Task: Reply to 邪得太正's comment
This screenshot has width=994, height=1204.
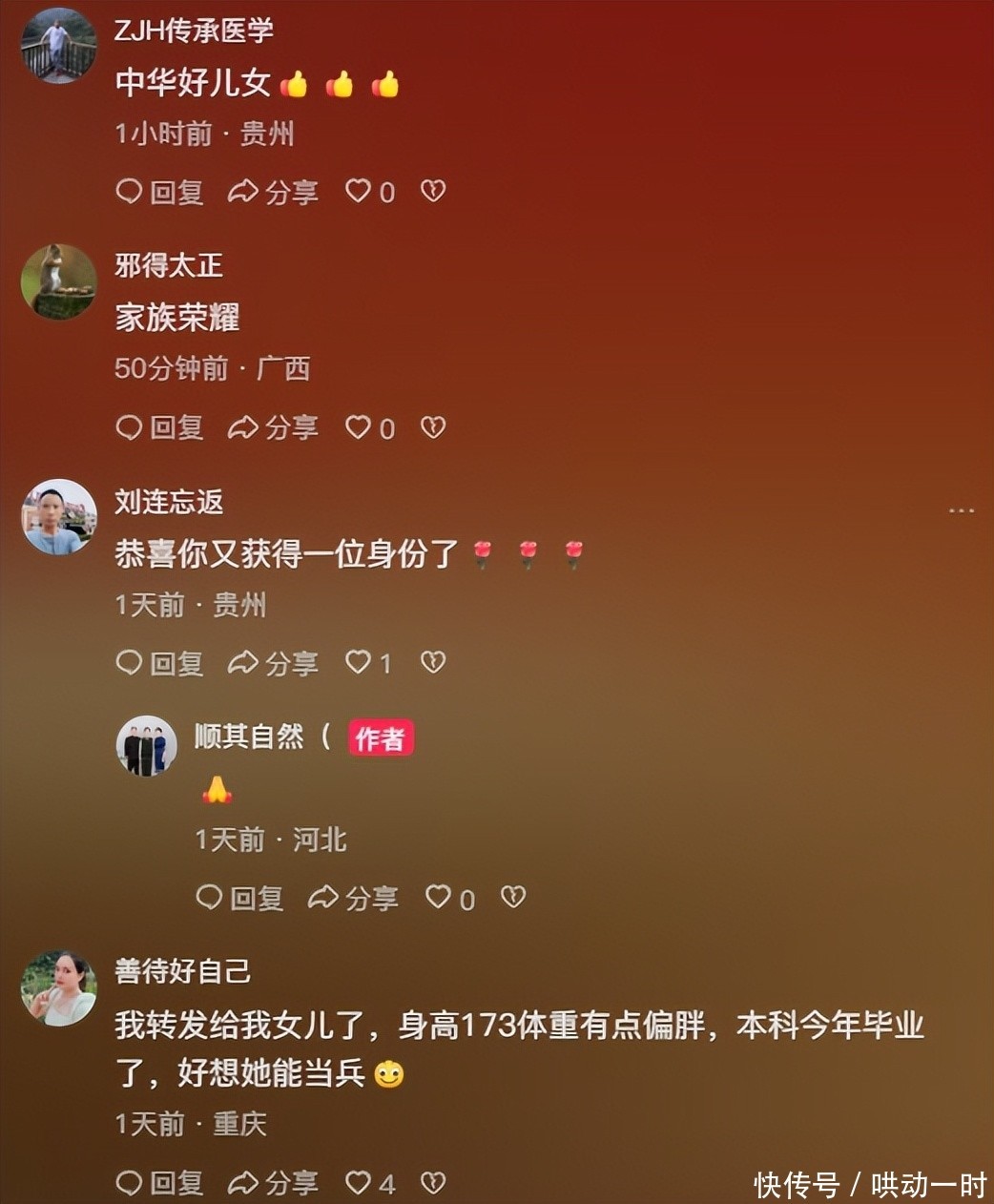Action: click(x=159, y=427)
